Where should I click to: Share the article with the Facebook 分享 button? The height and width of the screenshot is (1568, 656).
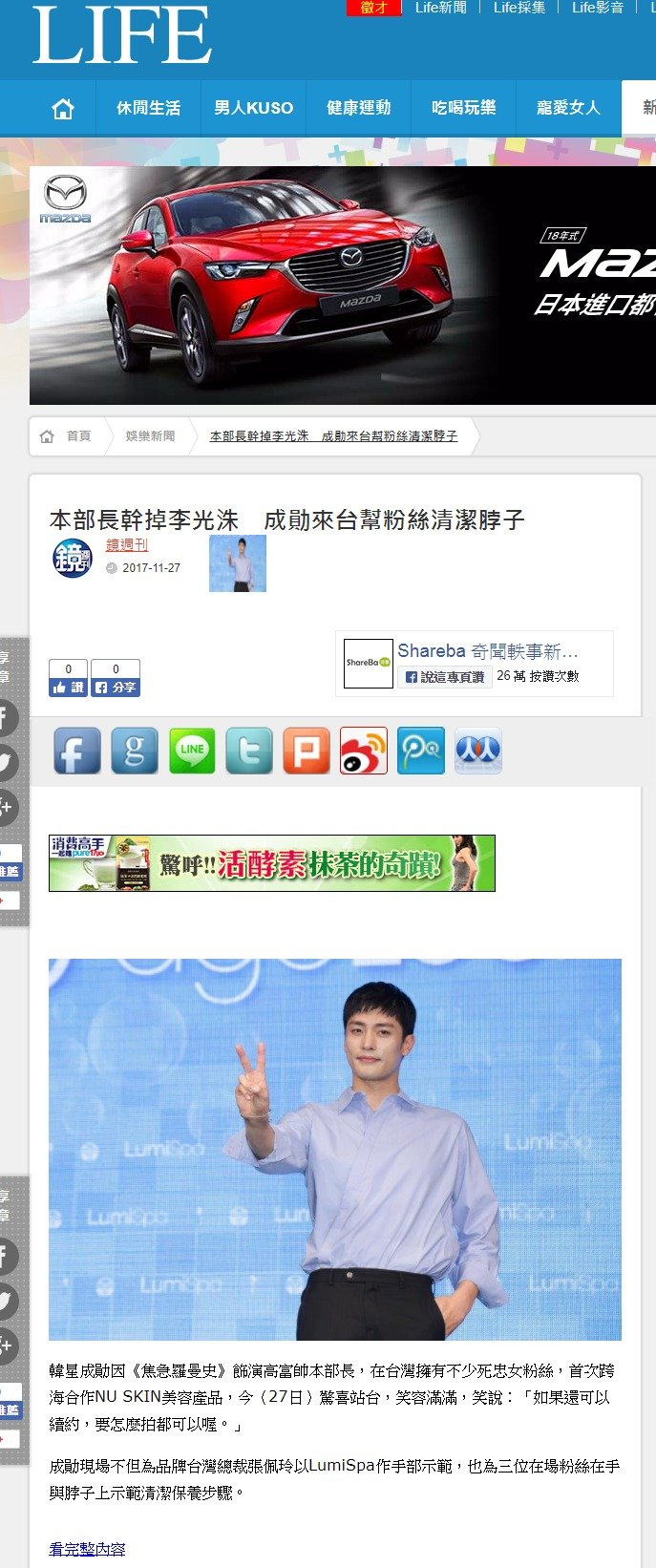[x=116, y=687]
